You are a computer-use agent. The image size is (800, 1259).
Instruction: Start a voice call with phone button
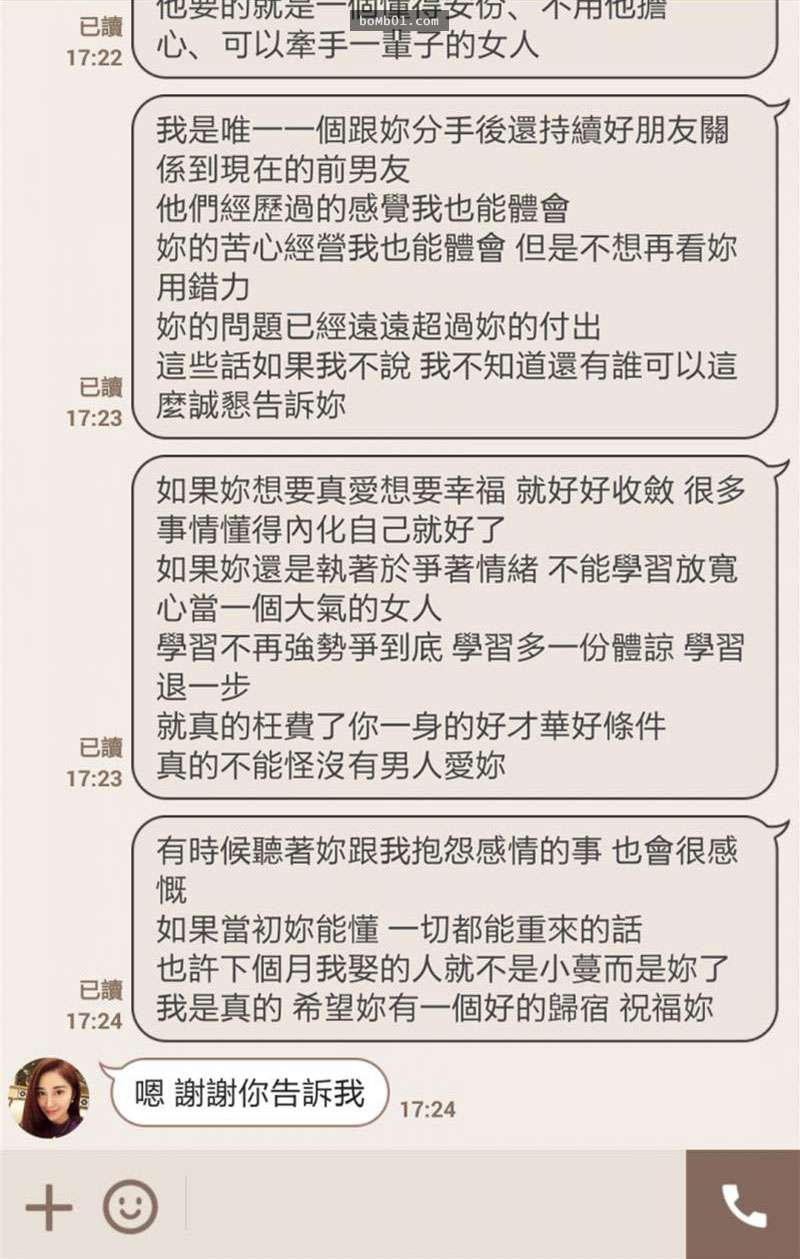743,1206
